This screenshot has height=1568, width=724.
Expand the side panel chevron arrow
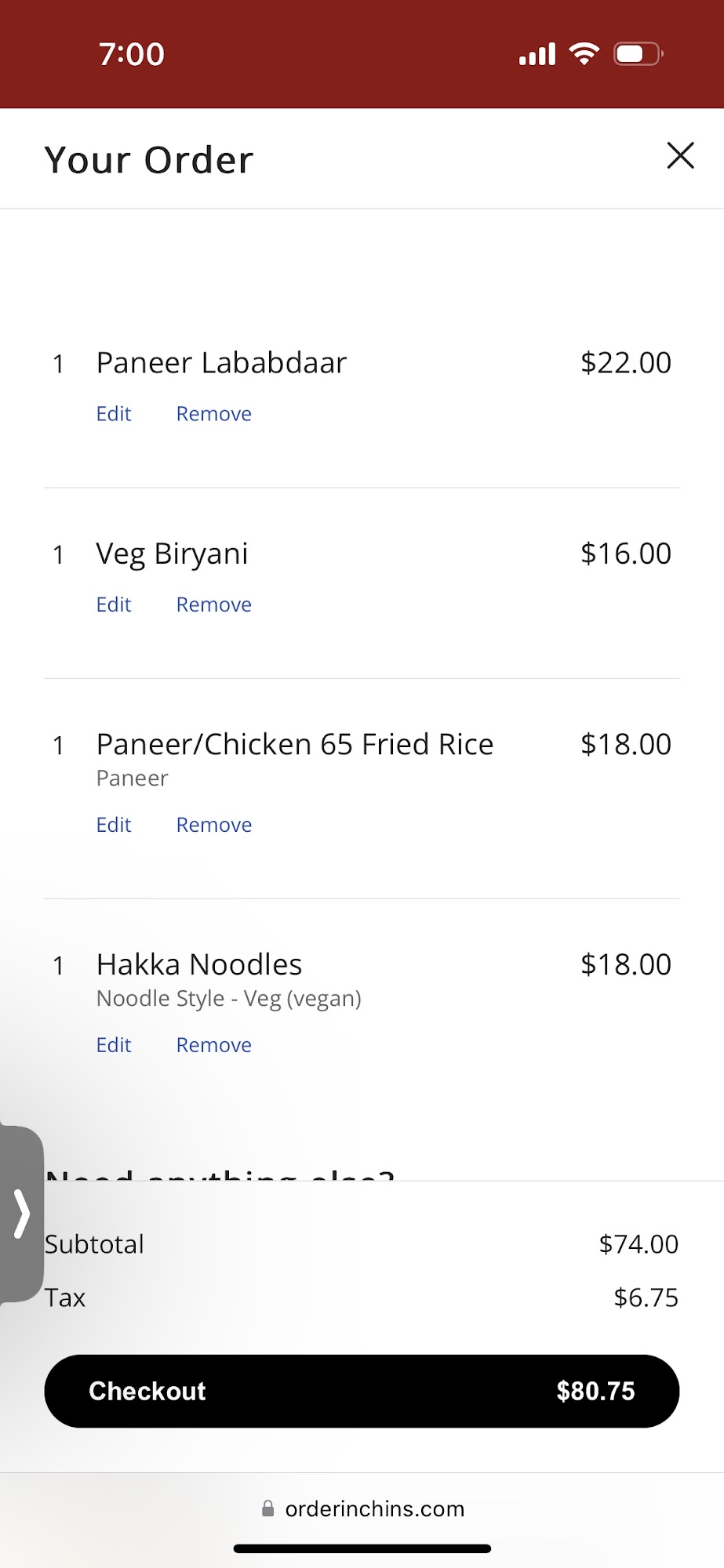coord(21,1214)
